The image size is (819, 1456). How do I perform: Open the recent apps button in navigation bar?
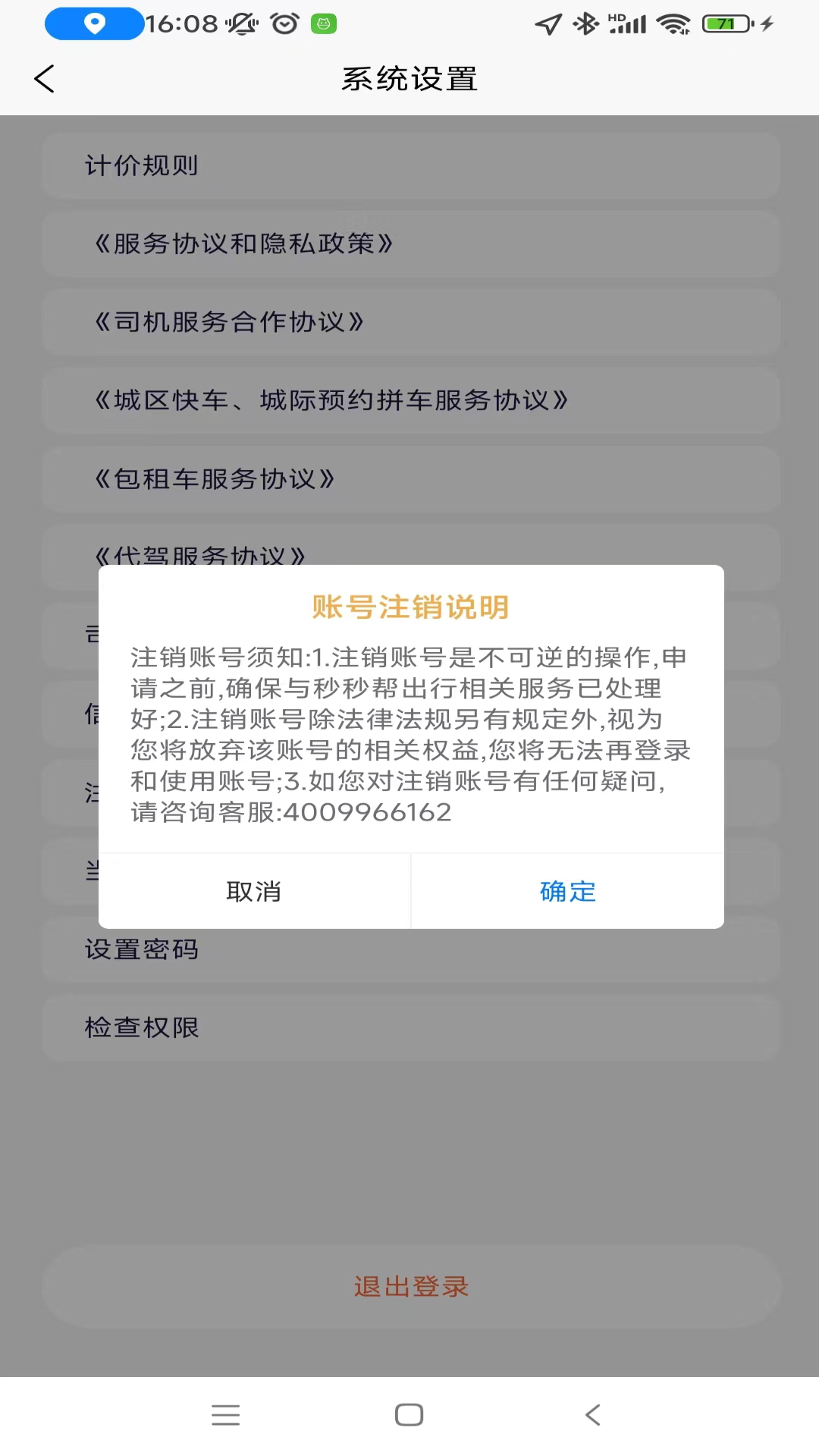(x=227, y=1414)
